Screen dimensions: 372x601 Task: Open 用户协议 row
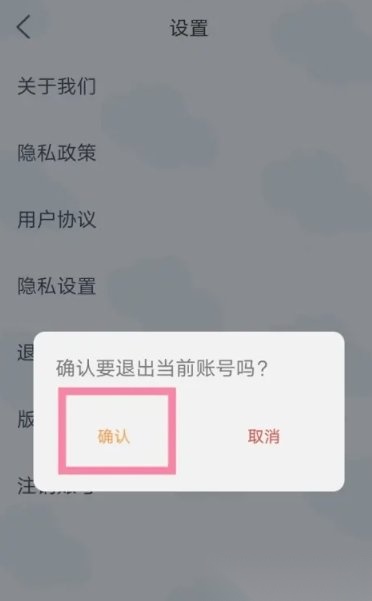pyautogui.click(x=186, y=219)
